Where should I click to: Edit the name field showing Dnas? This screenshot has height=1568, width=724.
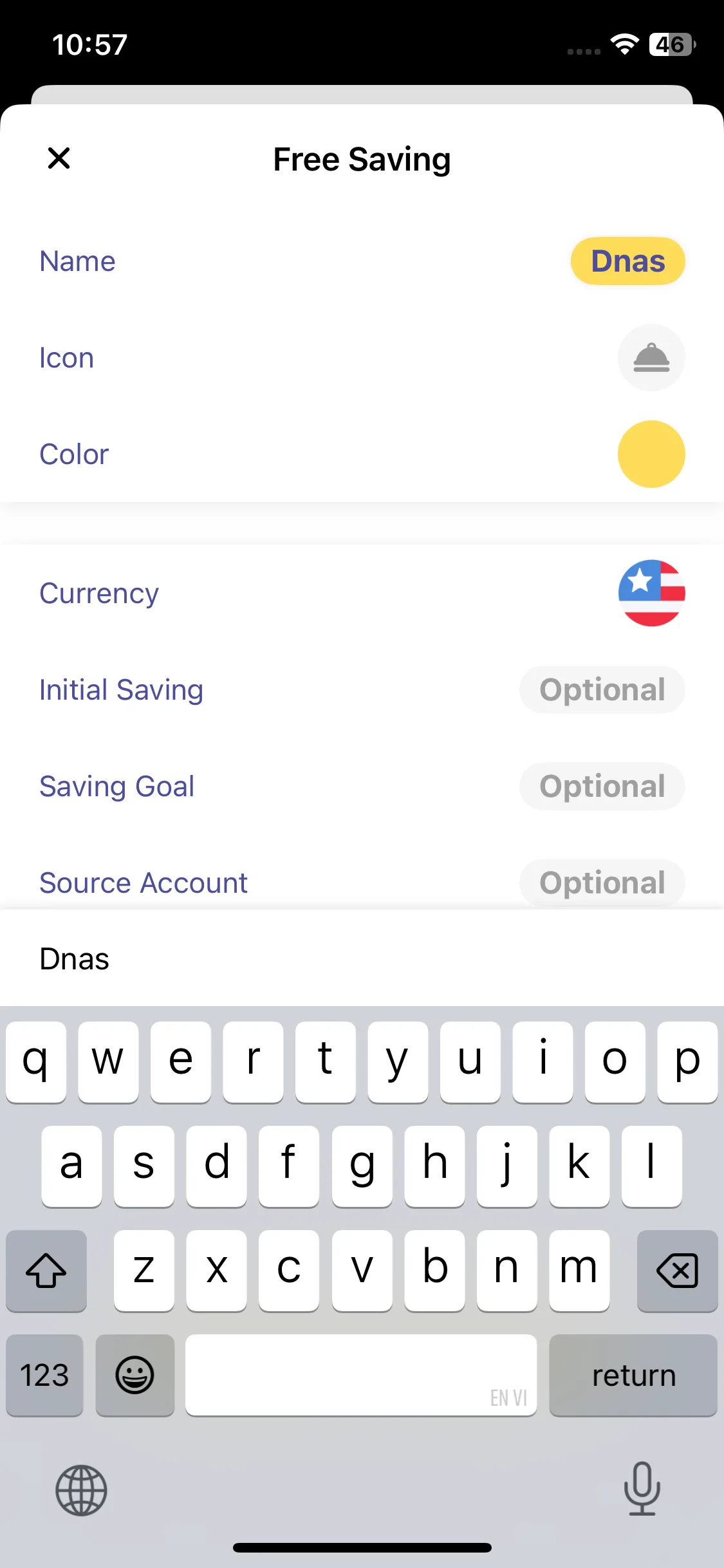[627, 261]
